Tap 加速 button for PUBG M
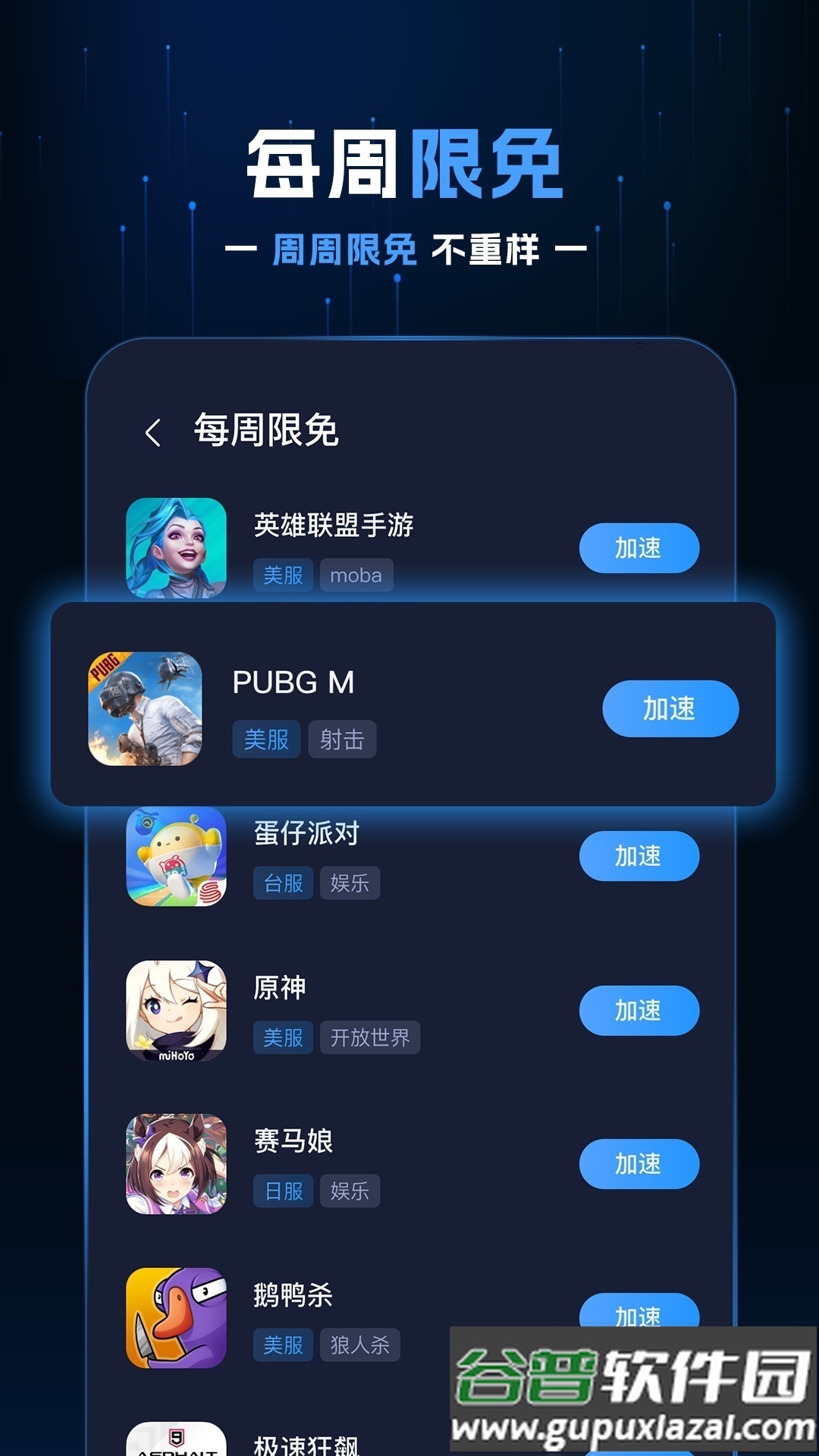 (x=670, y=708)
